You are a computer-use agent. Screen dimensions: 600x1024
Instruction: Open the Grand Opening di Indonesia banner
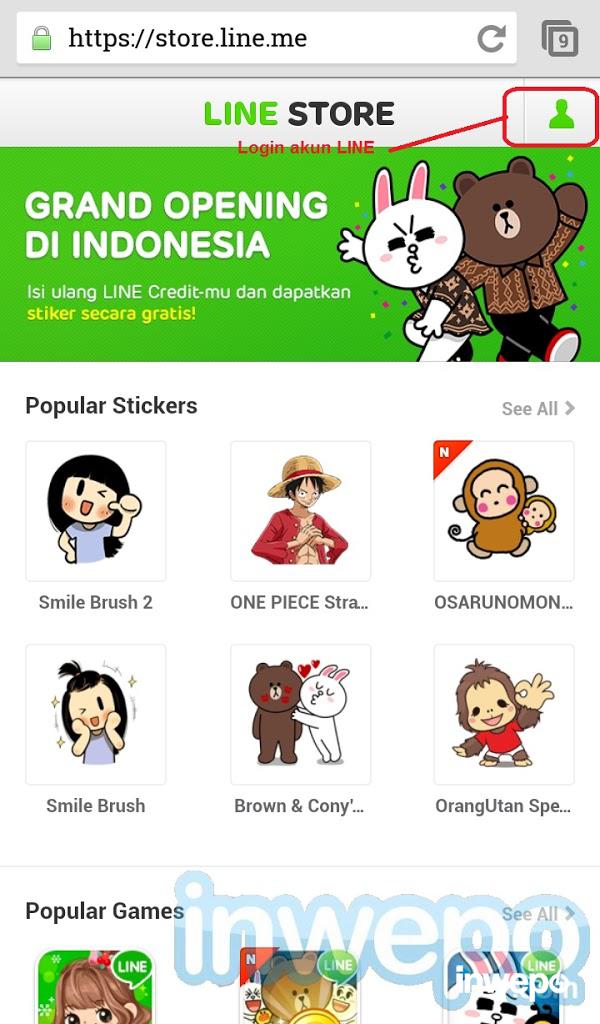300,254
